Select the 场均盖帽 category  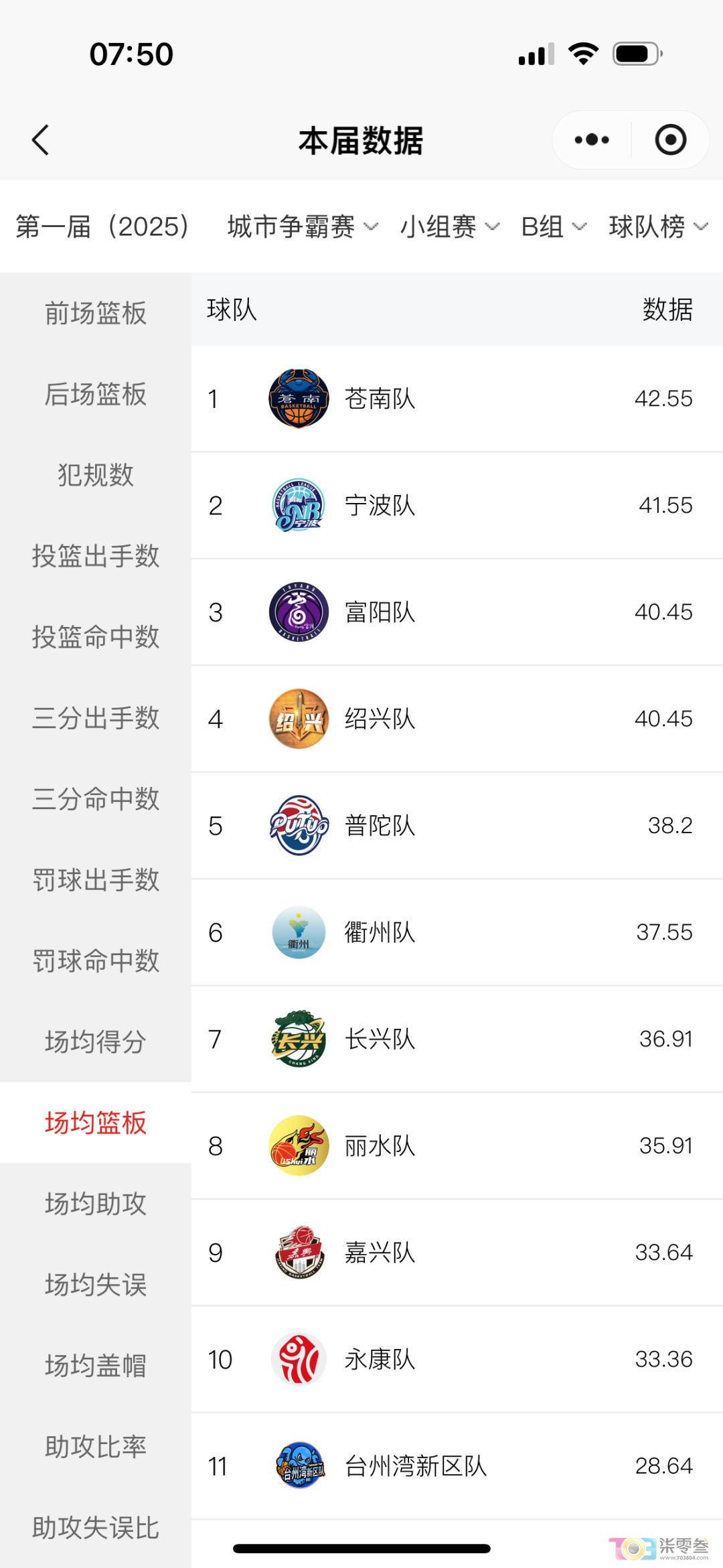[95, 1366]
